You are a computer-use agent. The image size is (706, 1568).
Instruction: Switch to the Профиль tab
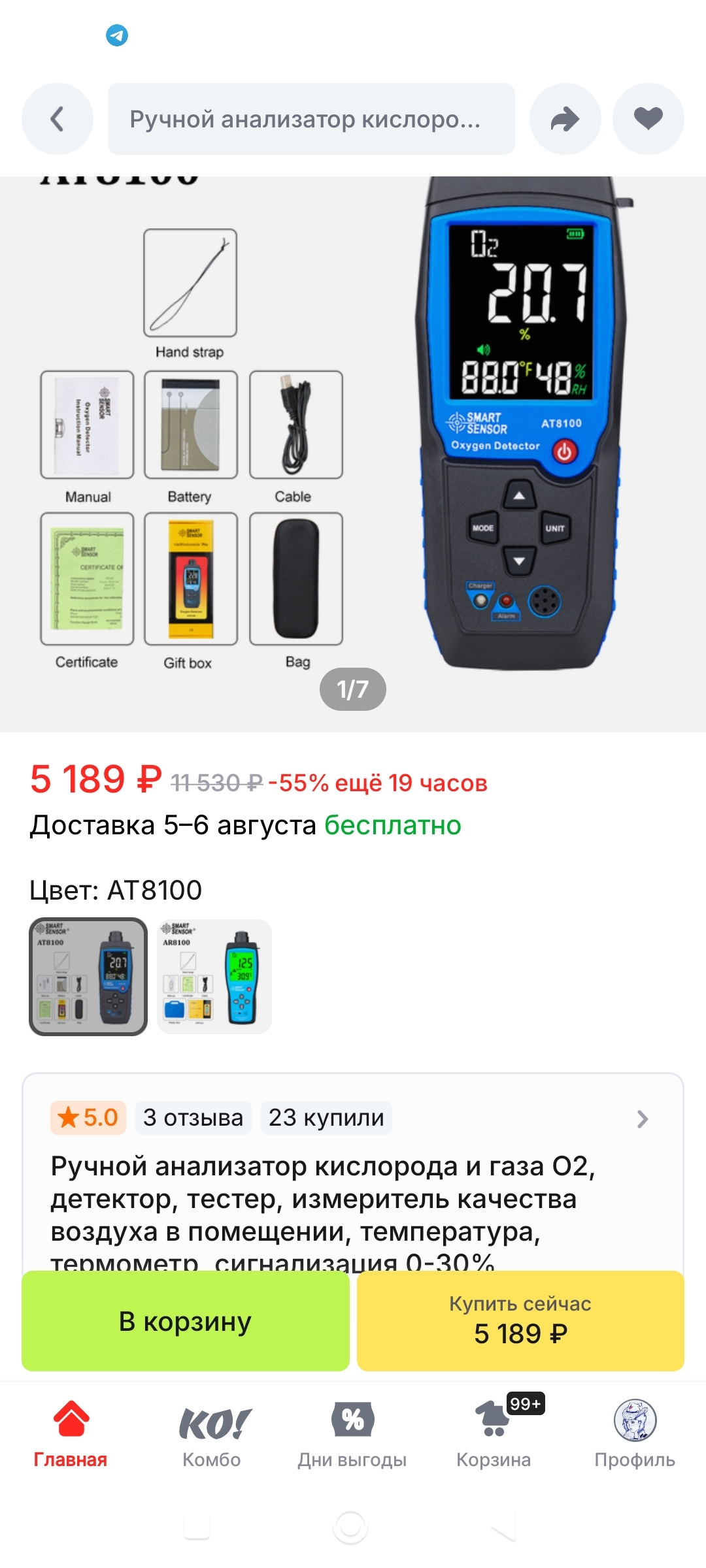[635, 1434]
